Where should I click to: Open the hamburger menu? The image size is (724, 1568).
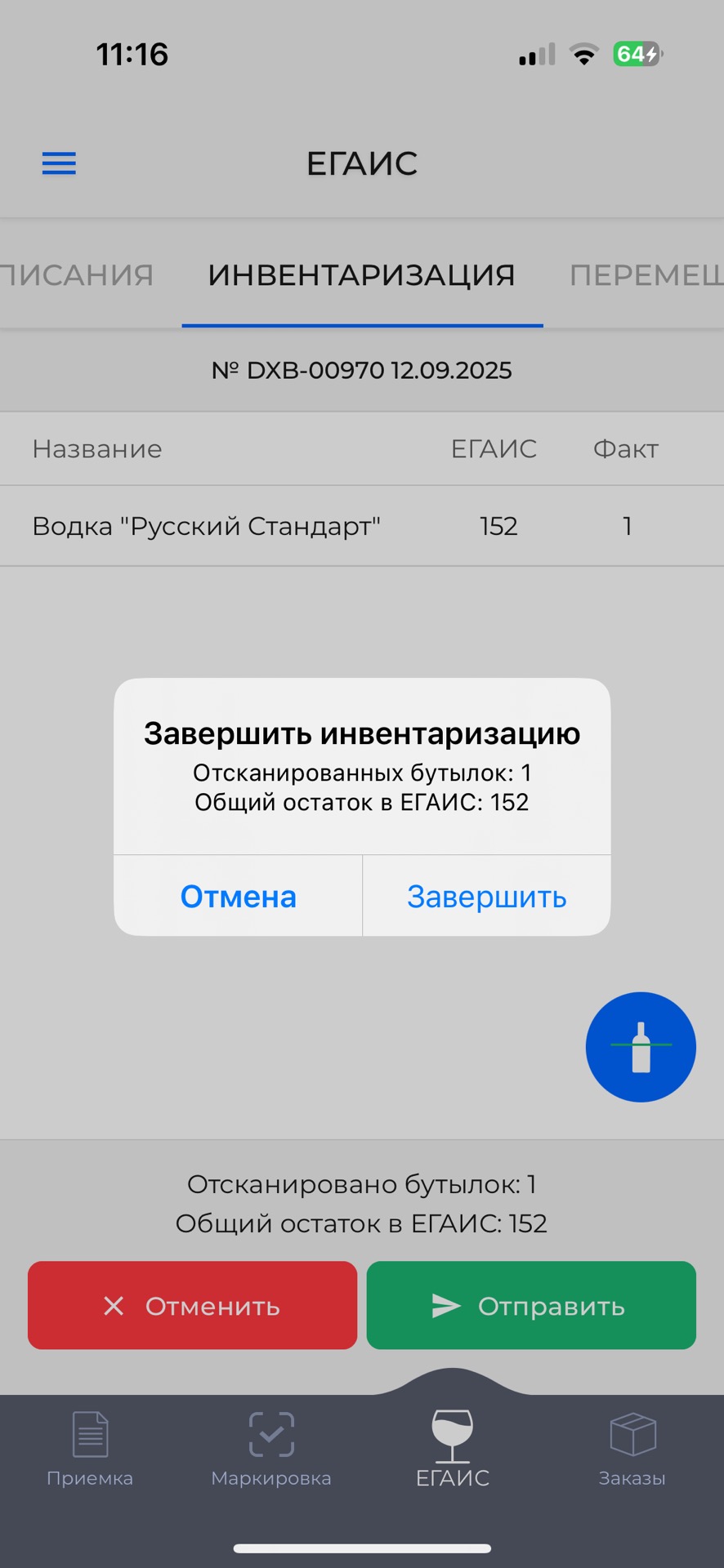coord(59,164)
